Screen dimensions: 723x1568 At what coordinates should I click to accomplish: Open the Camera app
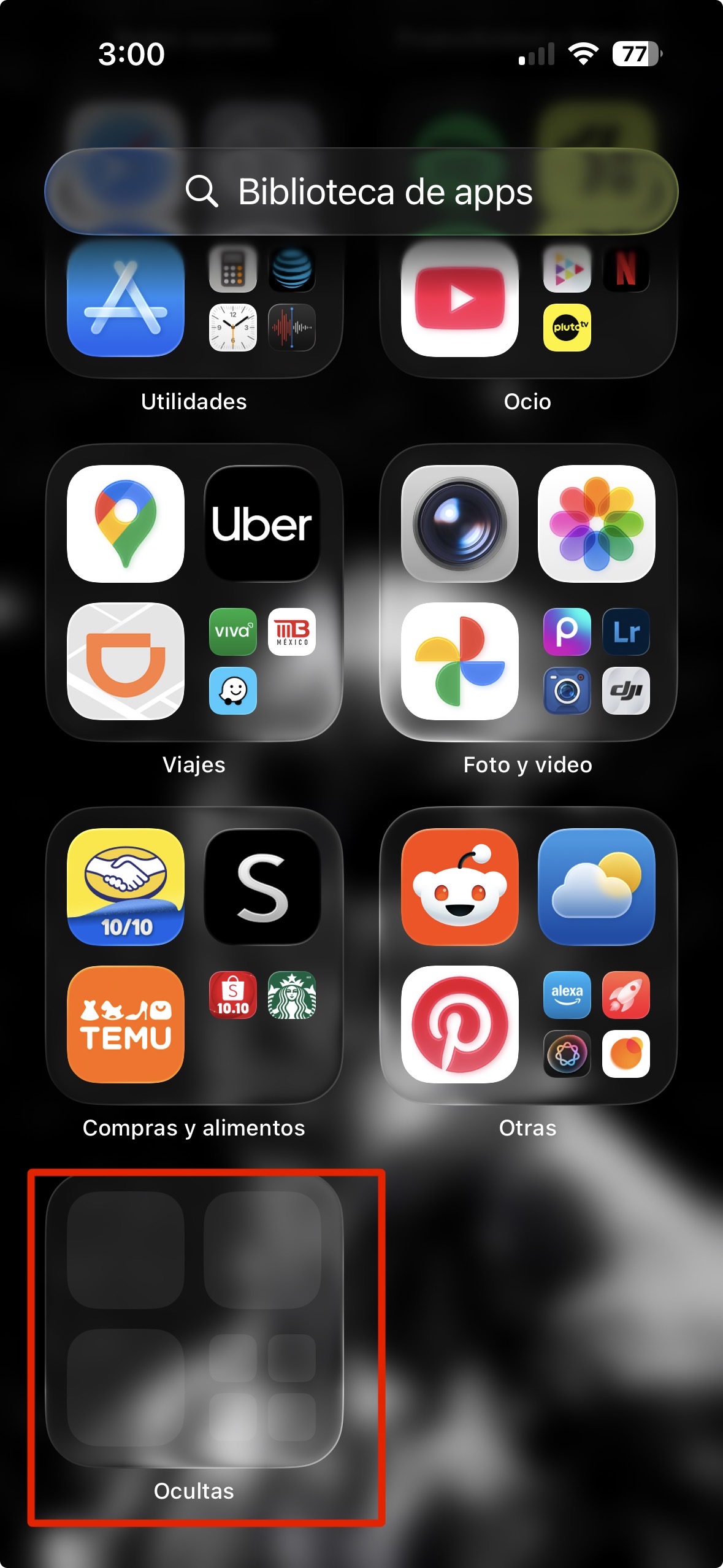460,523
